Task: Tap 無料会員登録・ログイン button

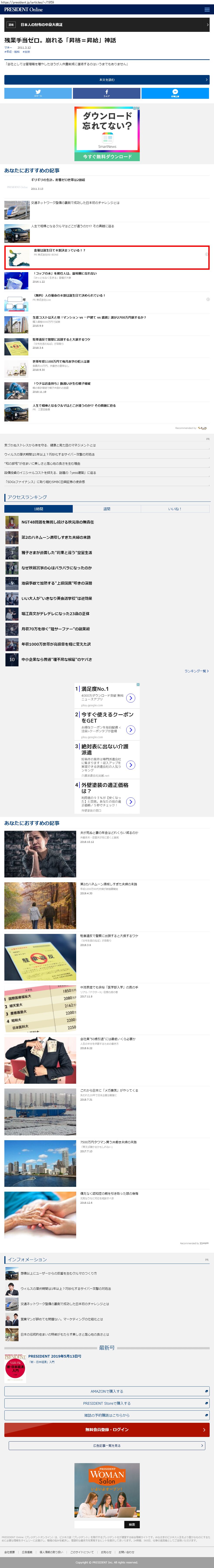Action: pos(107,1430)
